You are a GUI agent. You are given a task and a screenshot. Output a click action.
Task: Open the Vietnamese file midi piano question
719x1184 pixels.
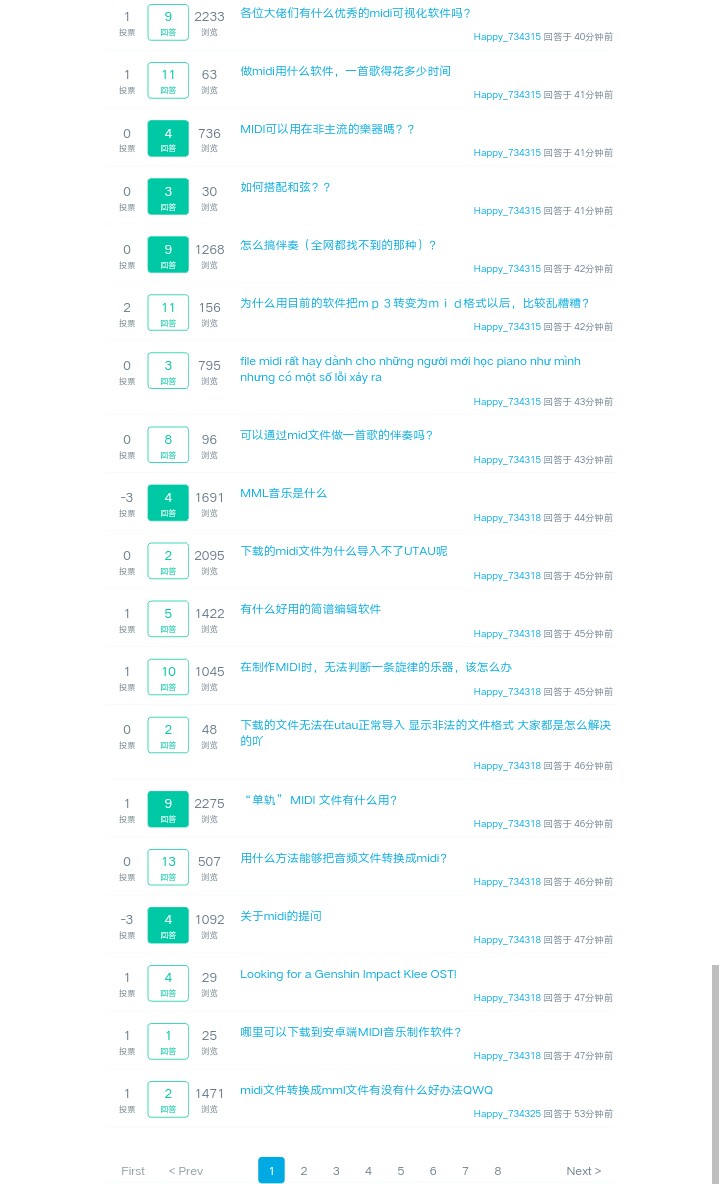tap(410, 369)
